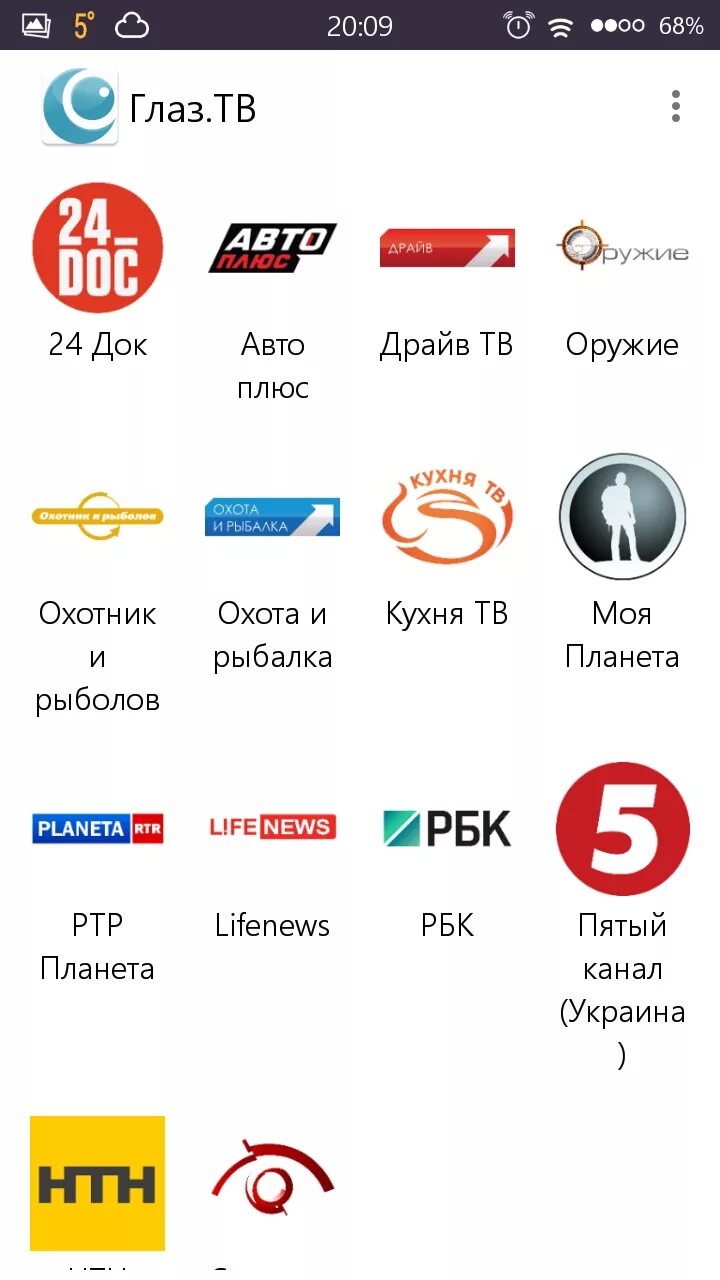Open the three-dot overflow menu
The image size is (720, 1280).
click(x=676, y=106)
